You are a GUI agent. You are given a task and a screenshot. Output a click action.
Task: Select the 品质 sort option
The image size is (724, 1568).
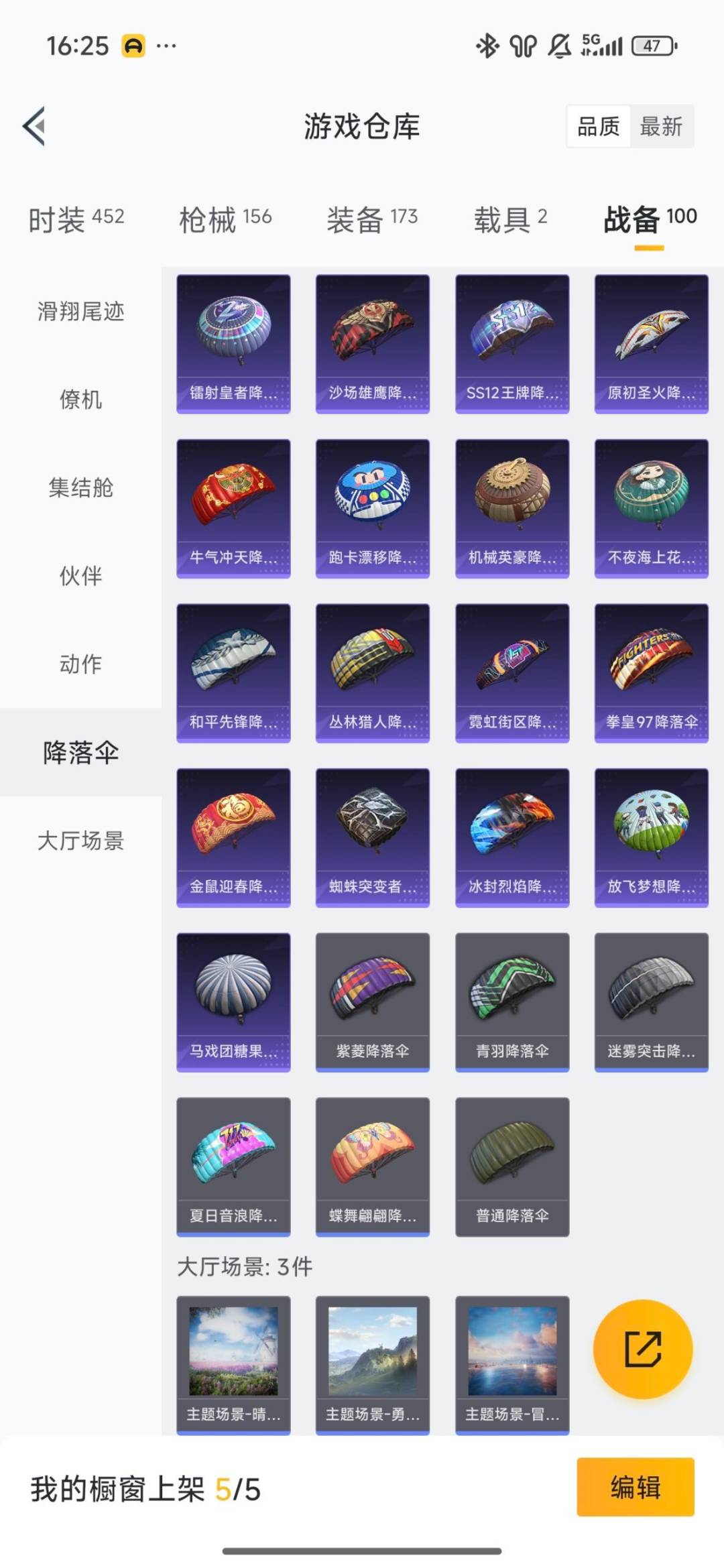598,126
